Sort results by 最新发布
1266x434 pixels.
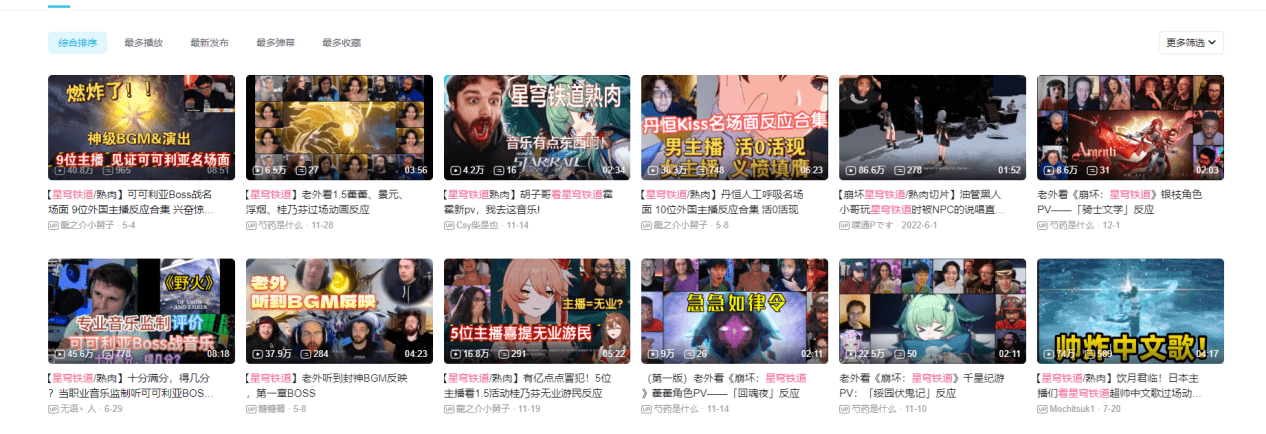(x=209, y=43)
